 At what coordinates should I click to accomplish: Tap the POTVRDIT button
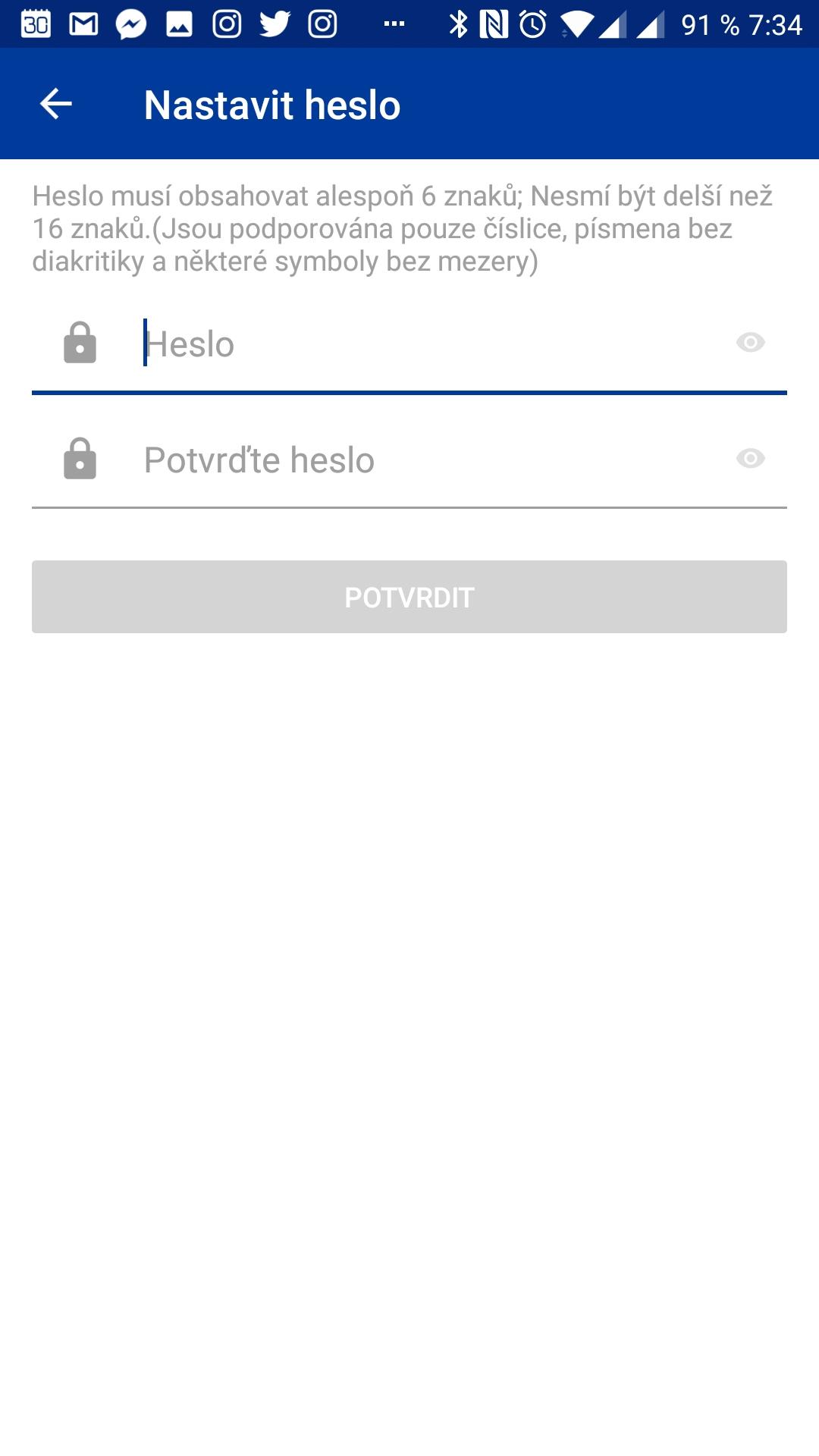point(409,597)
